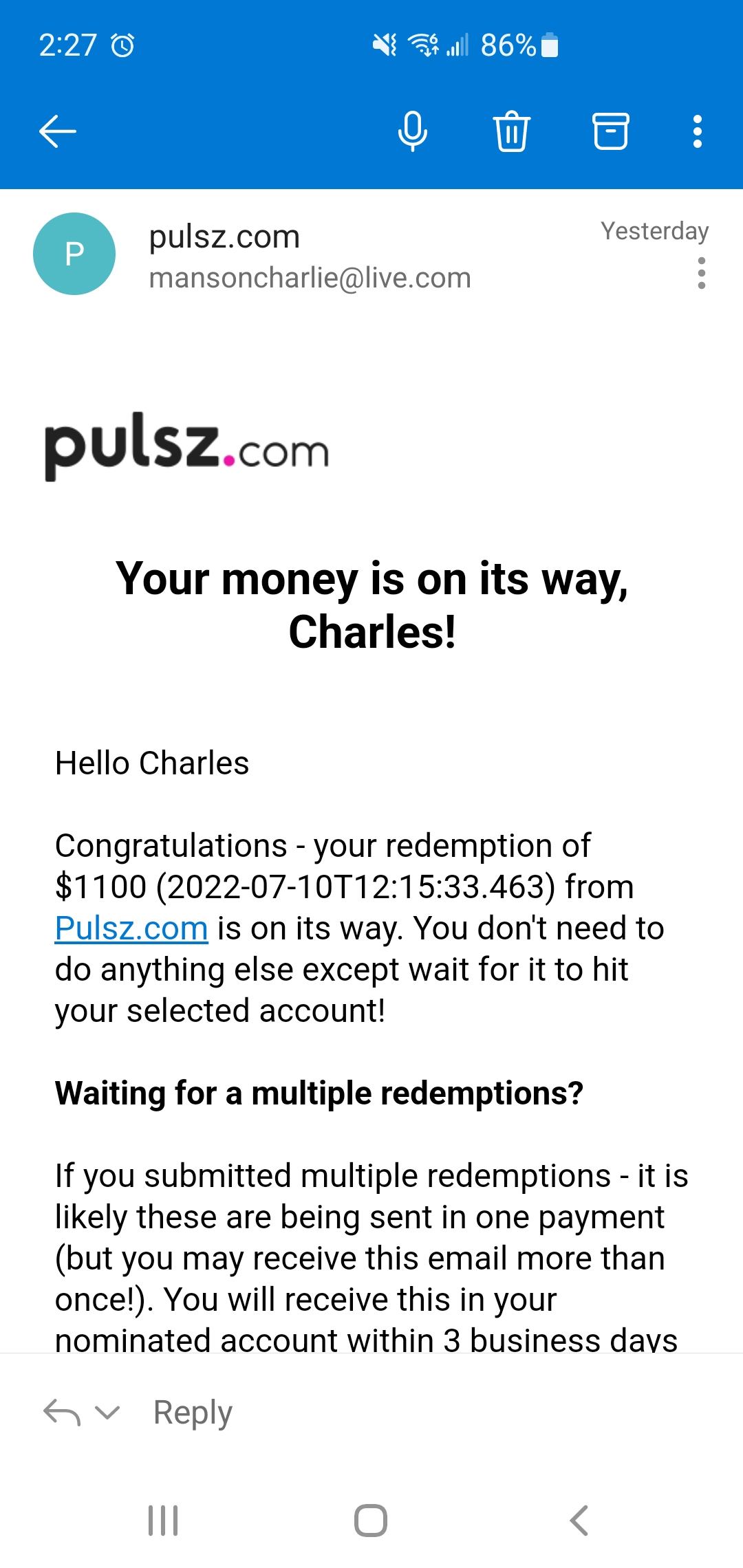Open the top bar overflow menu
Viewport: 743px width, 1568px height.
698,131
